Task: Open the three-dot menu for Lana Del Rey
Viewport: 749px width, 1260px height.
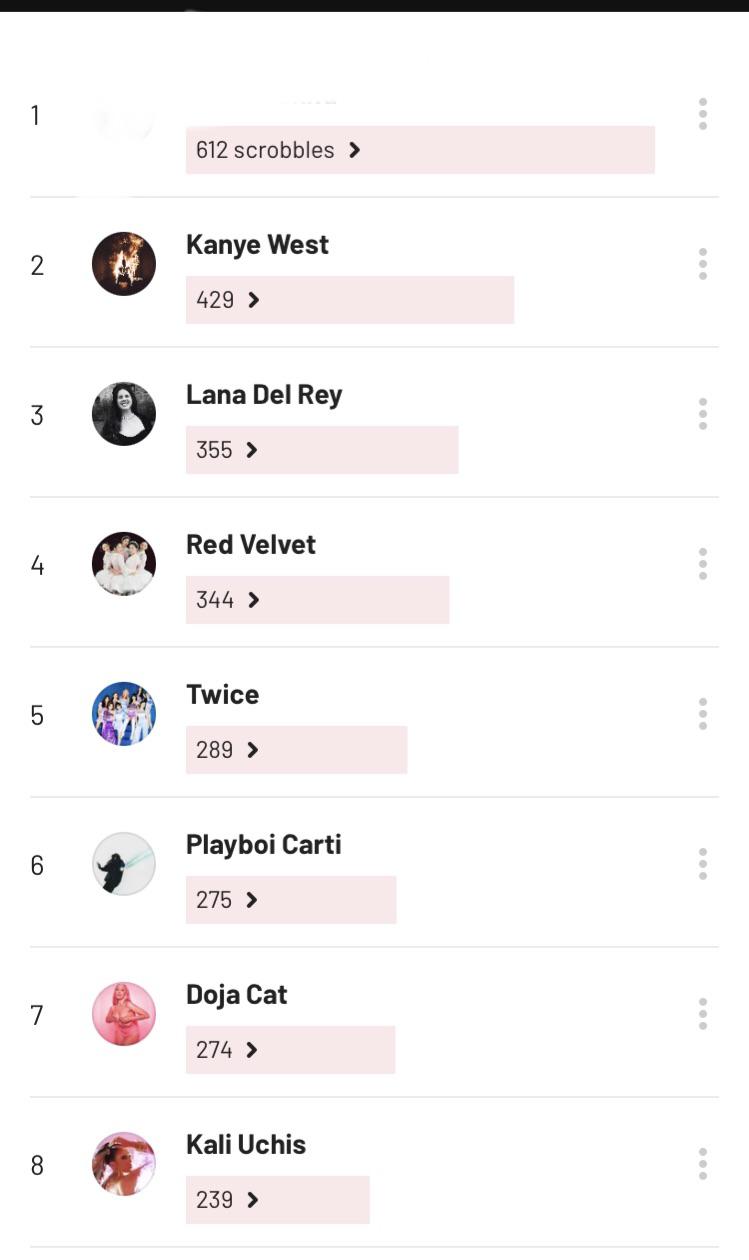Action: (x=702, y=413)
